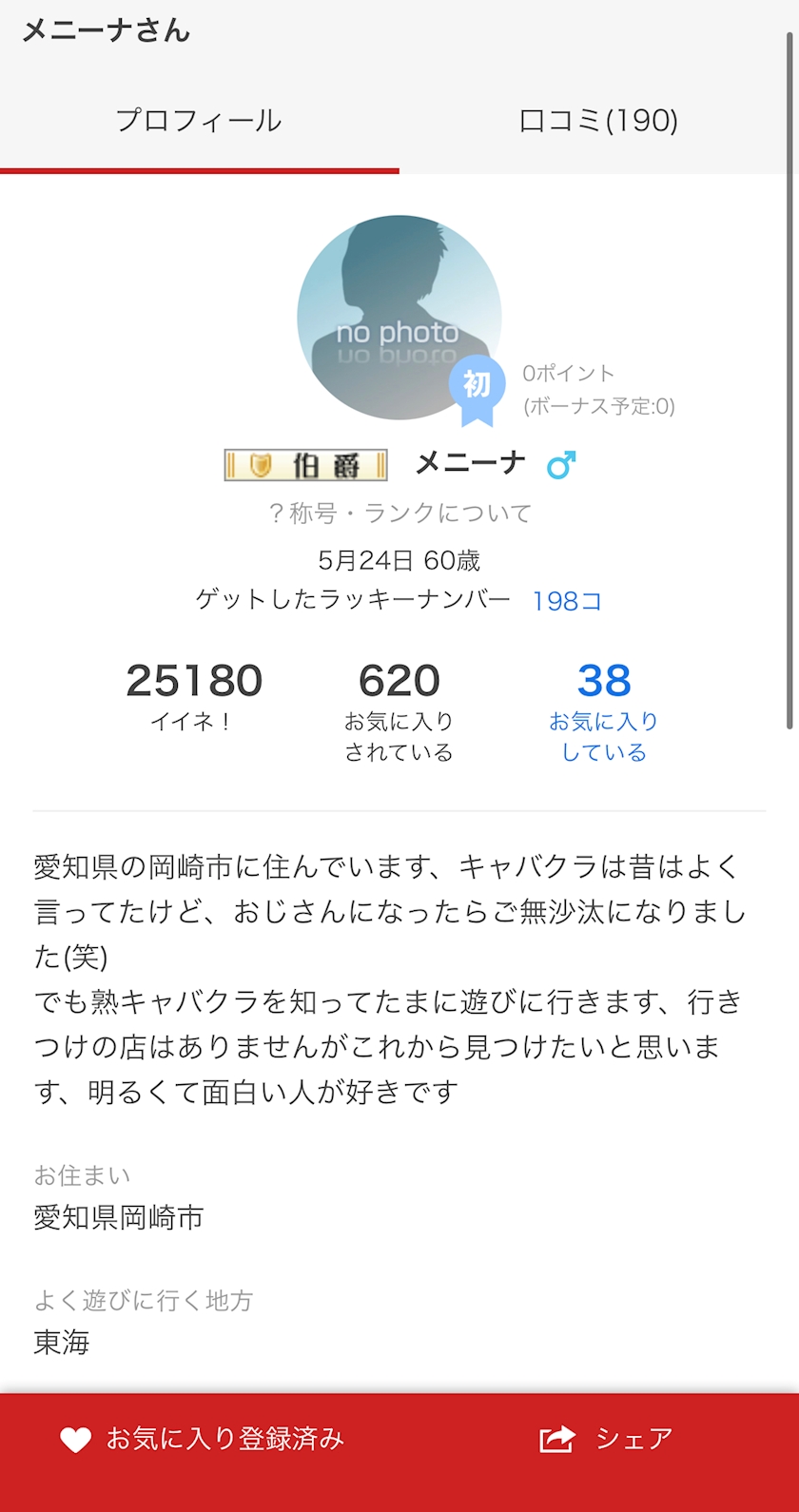Open the 称号・ランクについて help link
The height and width of the screenshot is (1512, 799).
click(x=399, y=514)
